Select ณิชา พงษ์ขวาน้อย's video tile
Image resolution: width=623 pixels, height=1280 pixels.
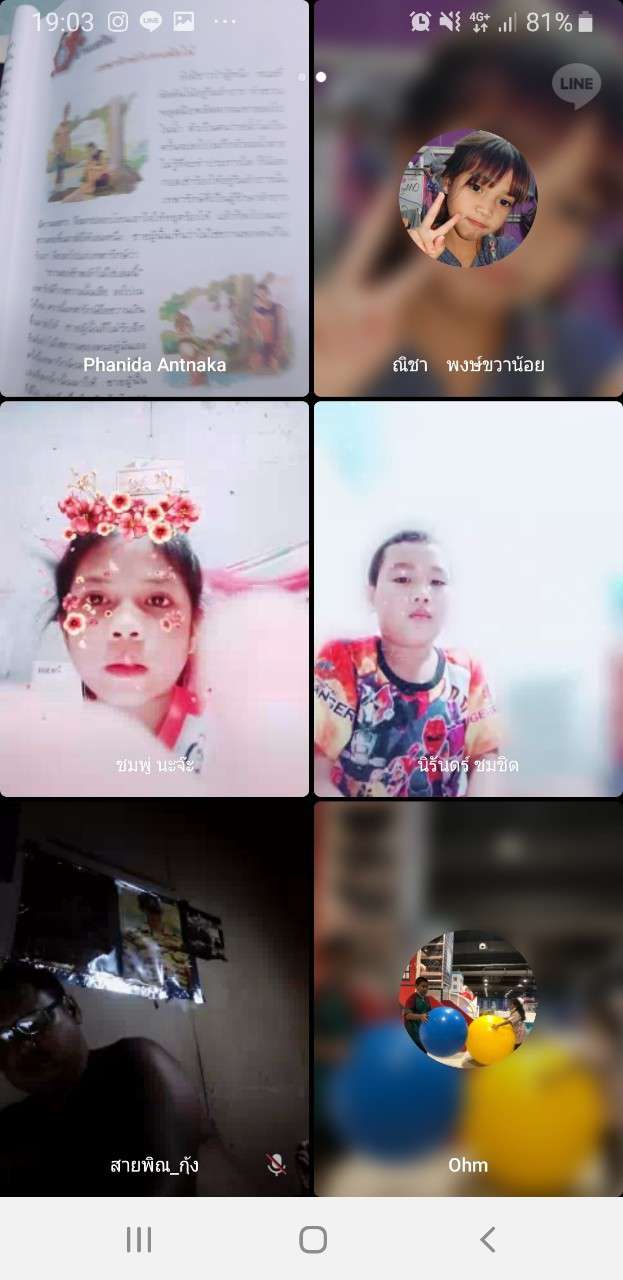click(468, 200)
